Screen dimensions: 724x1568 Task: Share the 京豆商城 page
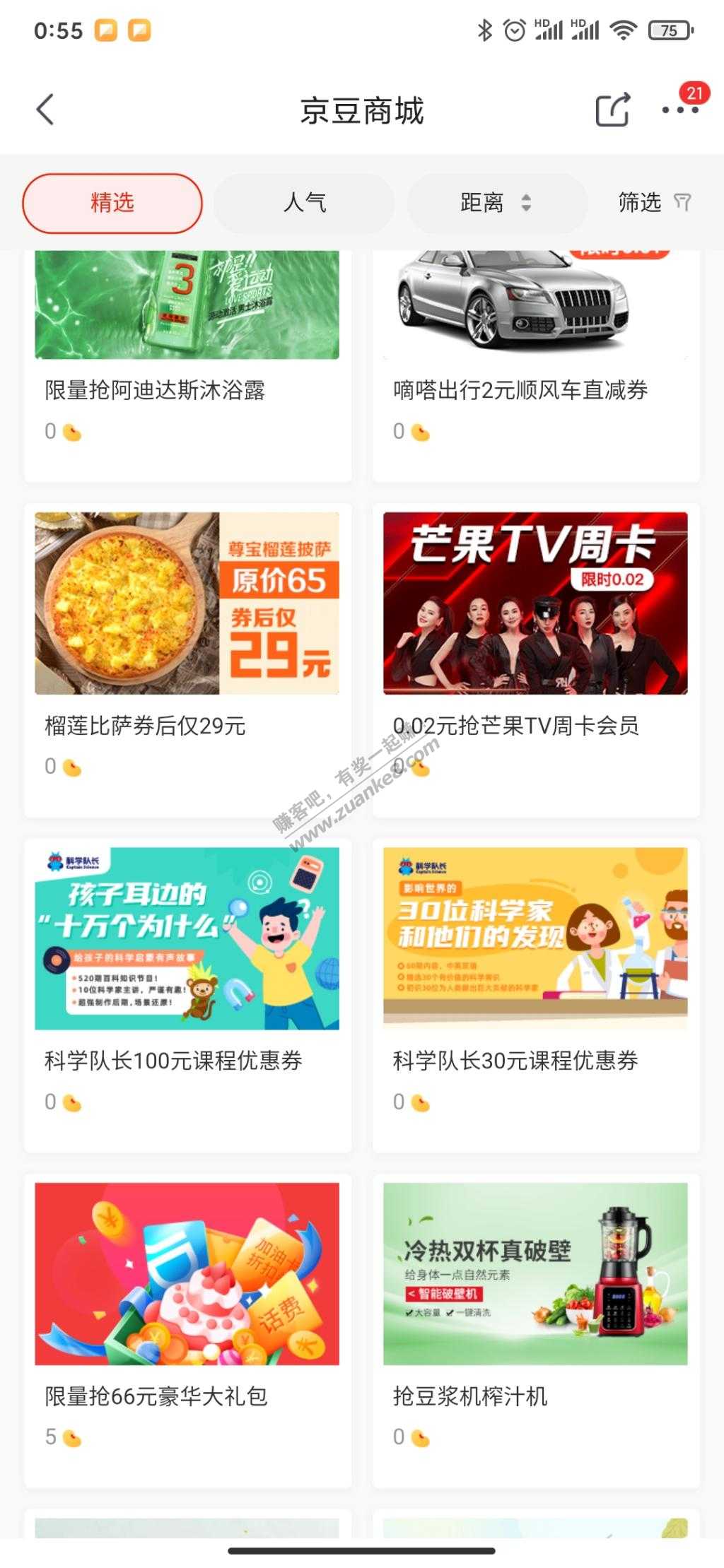pyautogui.click(x=612, y=110)
